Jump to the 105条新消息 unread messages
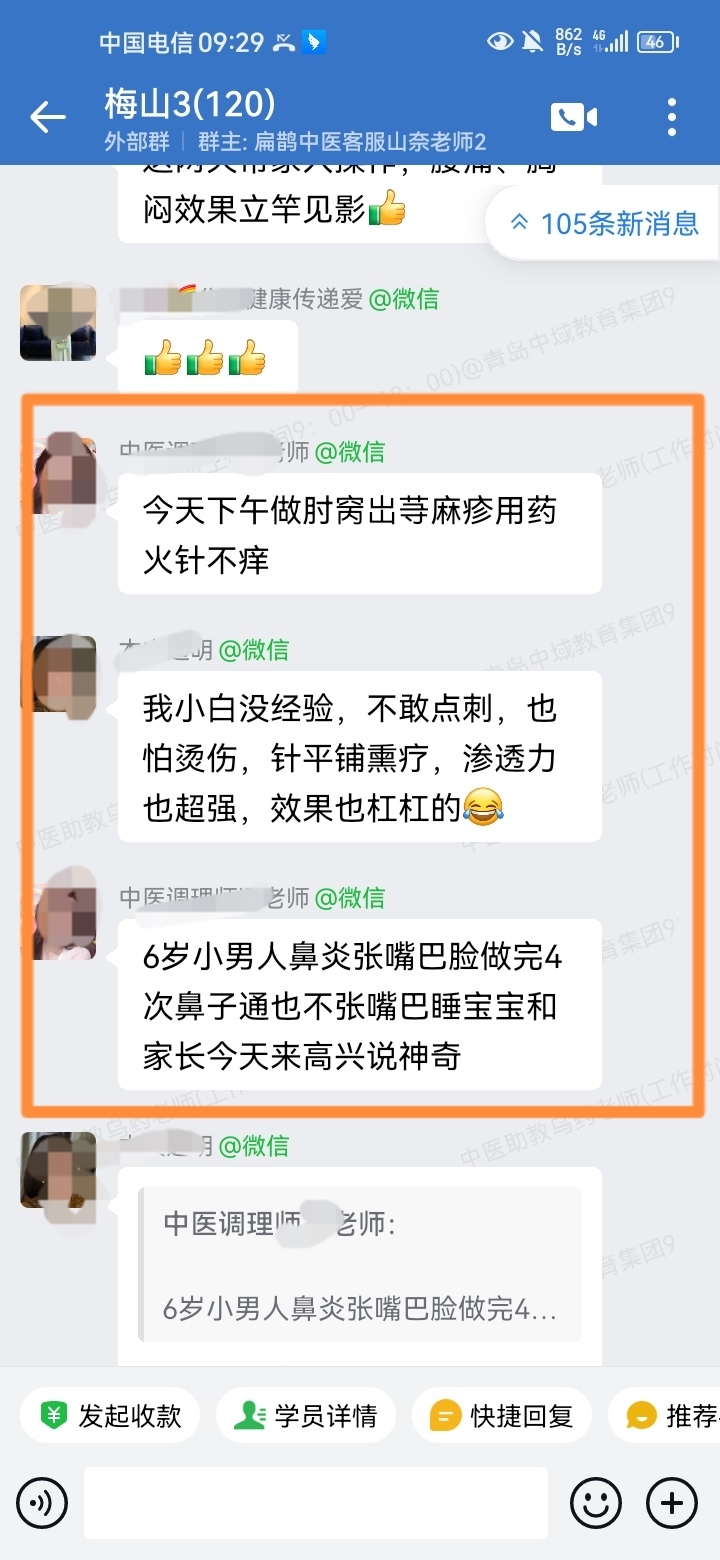The height and width of the screenshot is (1560, 720). tap(604, 223)
